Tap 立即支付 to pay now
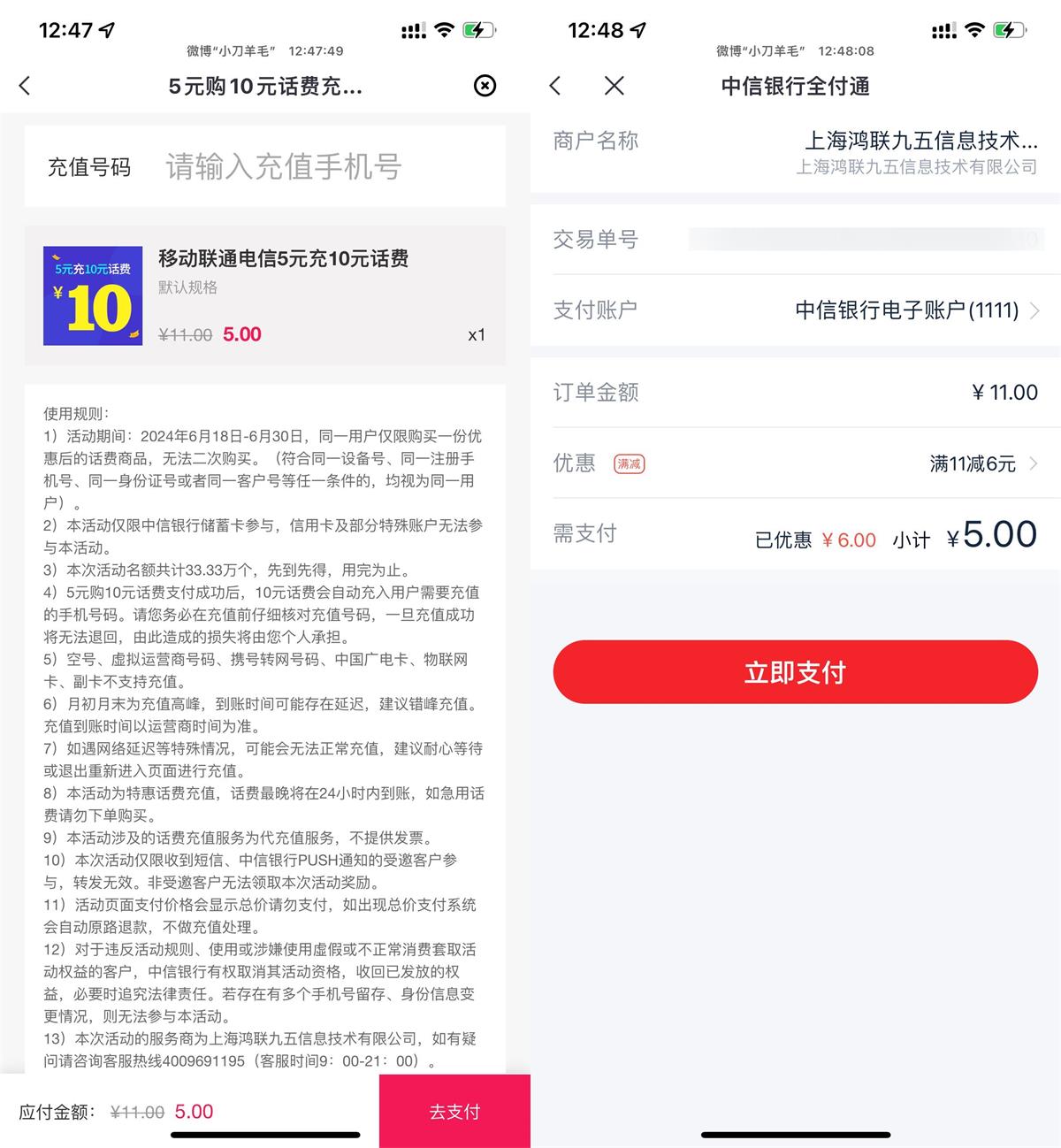 coord(795,672)
